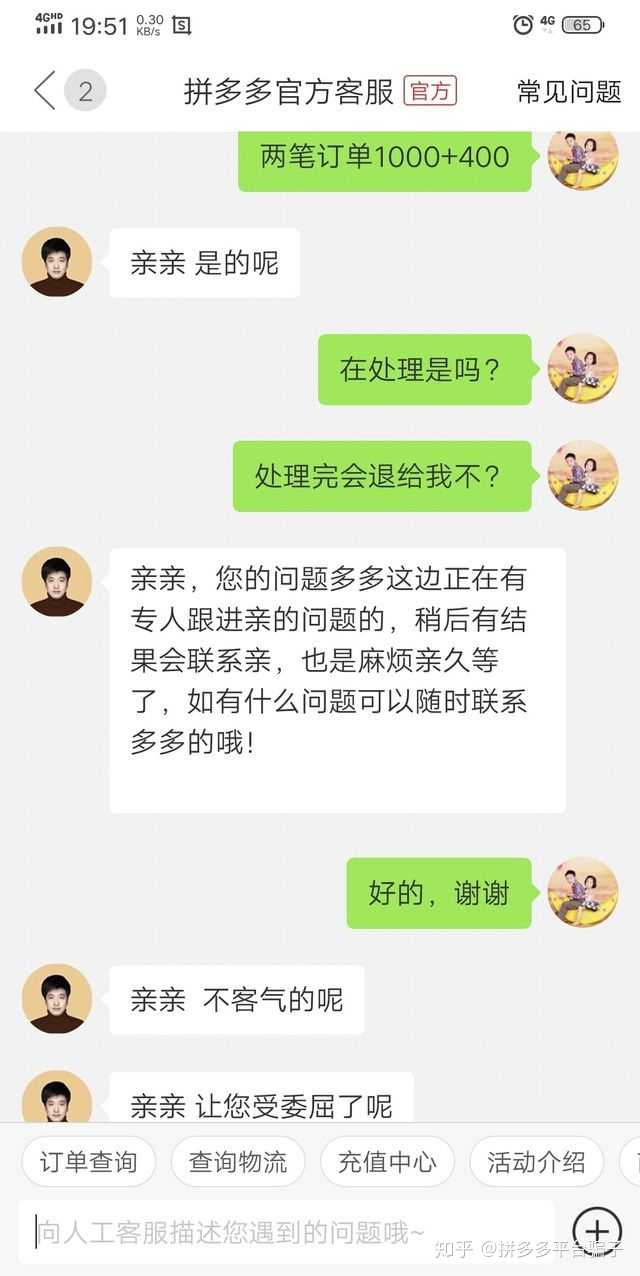
Task: Open 活动介绍 quick option
Action: (536, 1162)
